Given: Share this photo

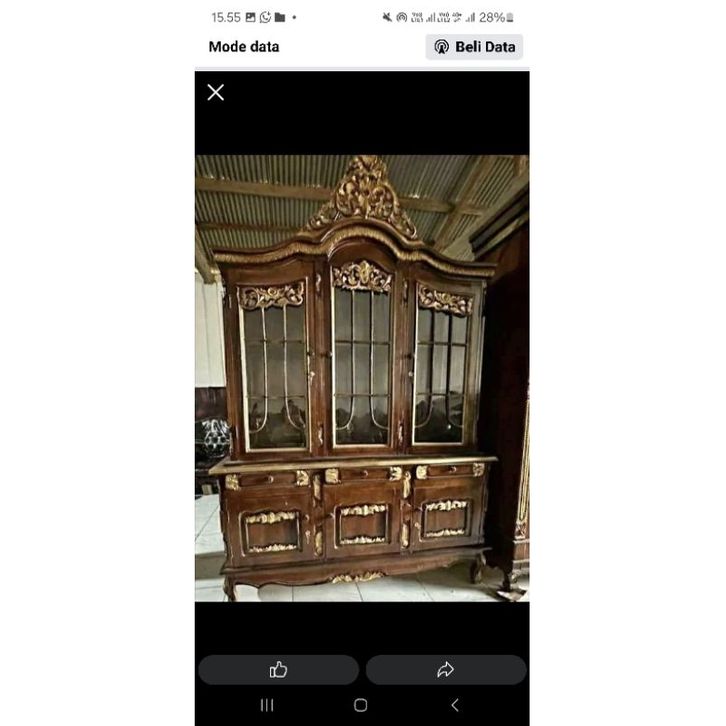Looking at the screenshot, I should point(446,670).
